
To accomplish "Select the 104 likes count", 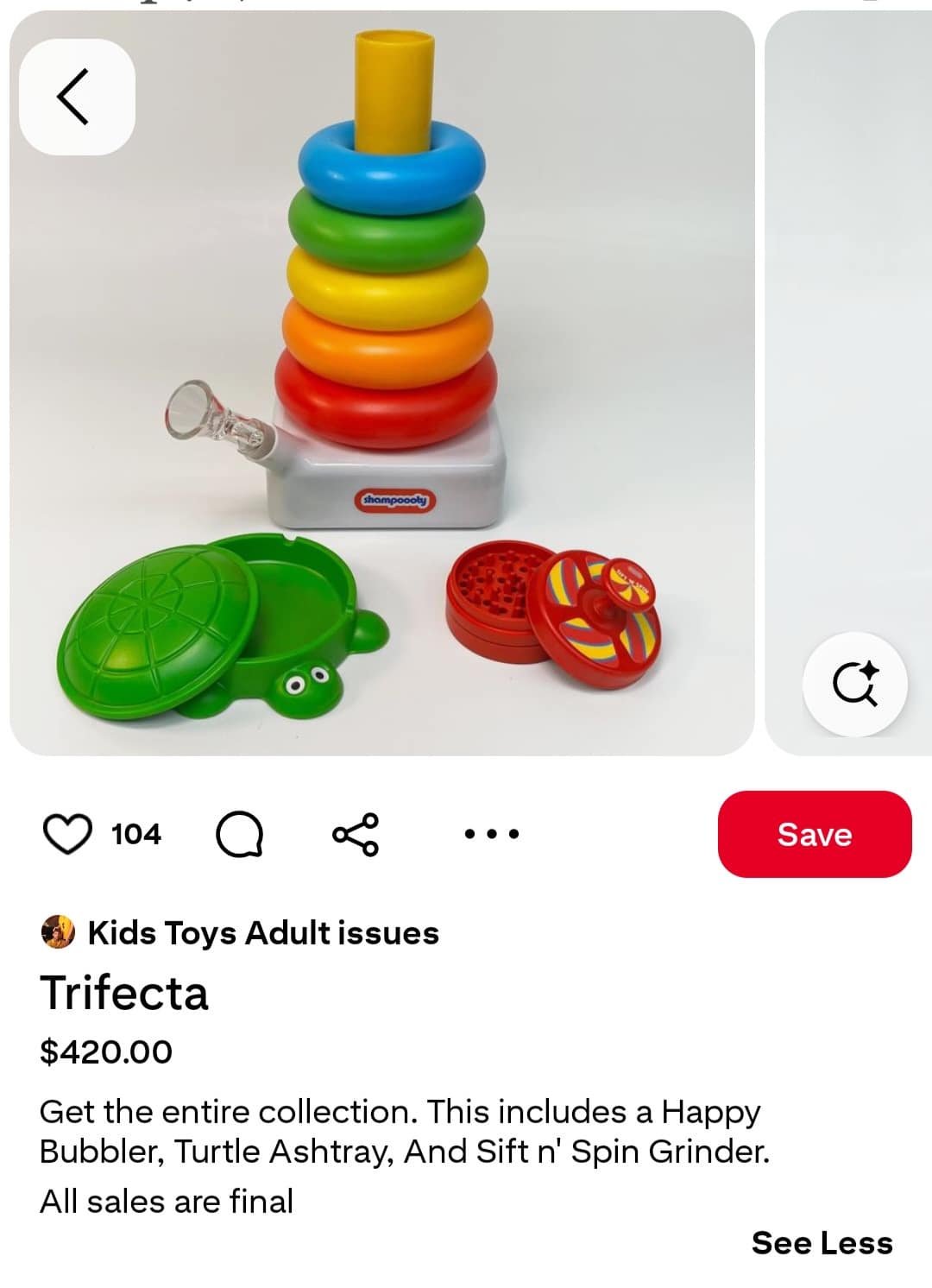I will (135, 833).
